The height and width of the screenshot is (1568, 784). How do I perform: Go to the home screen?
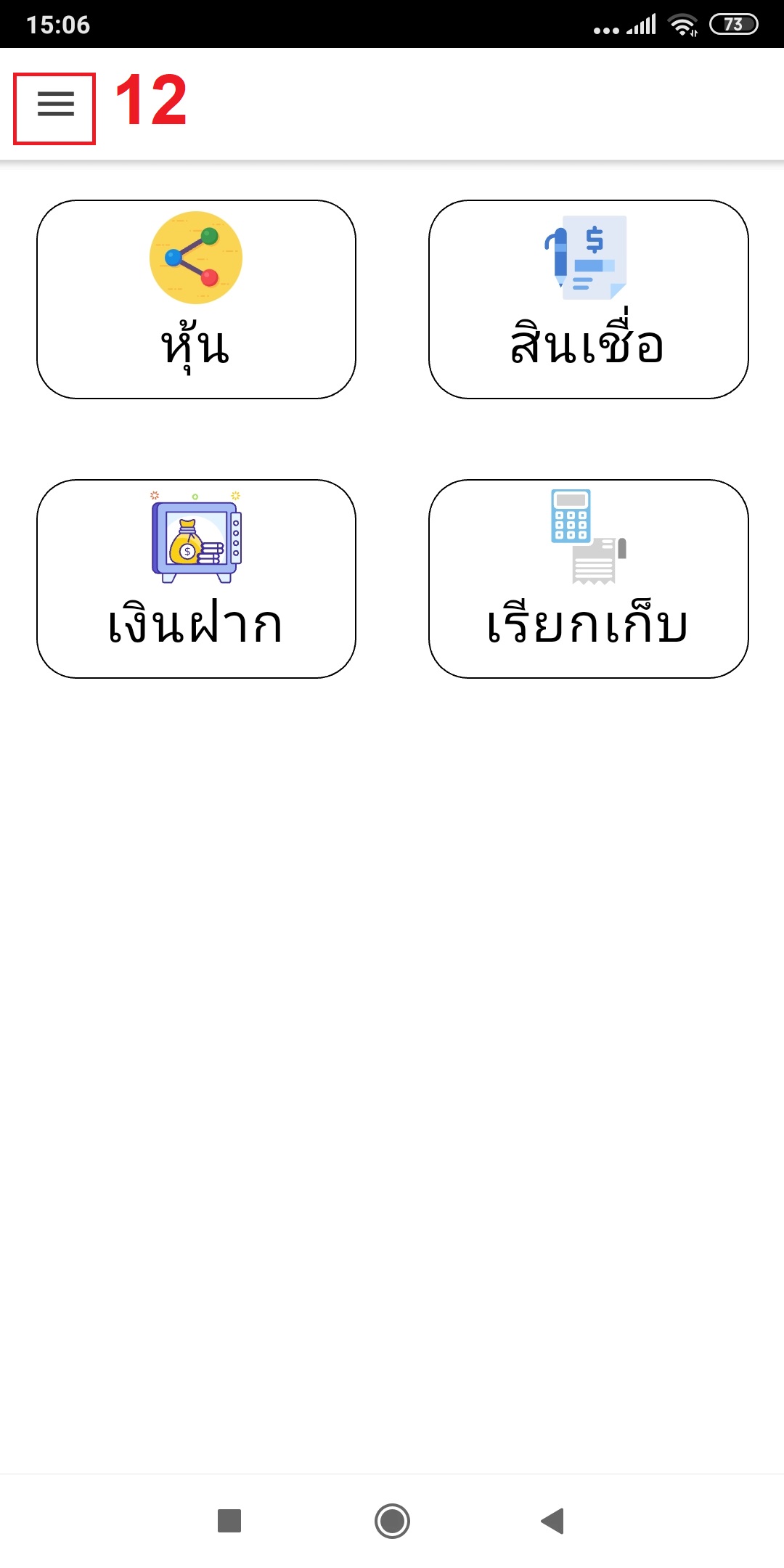392,1521
